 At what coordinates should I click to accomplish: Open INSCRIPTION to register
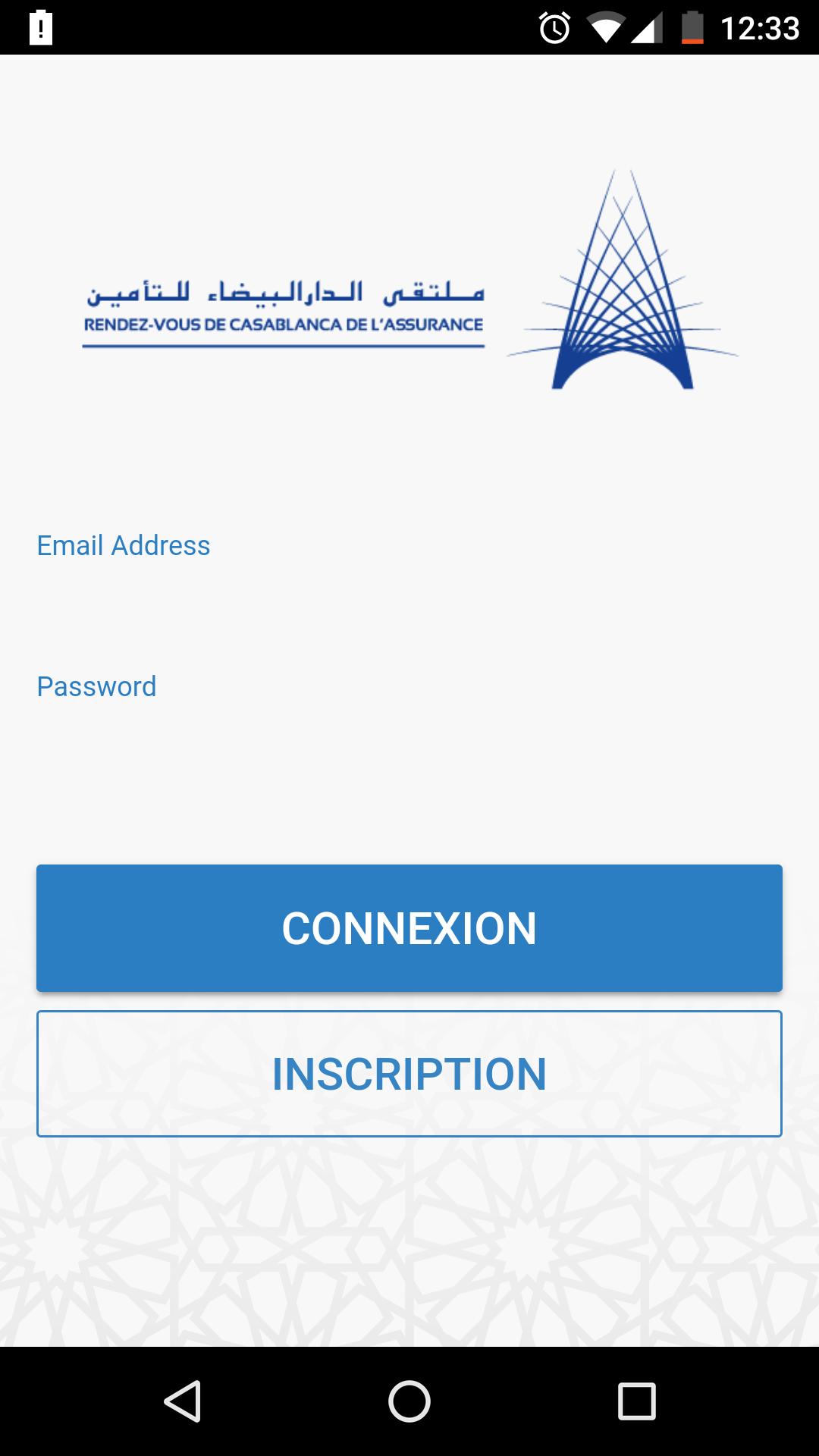pyautogui.click(x=409, y=1074)
